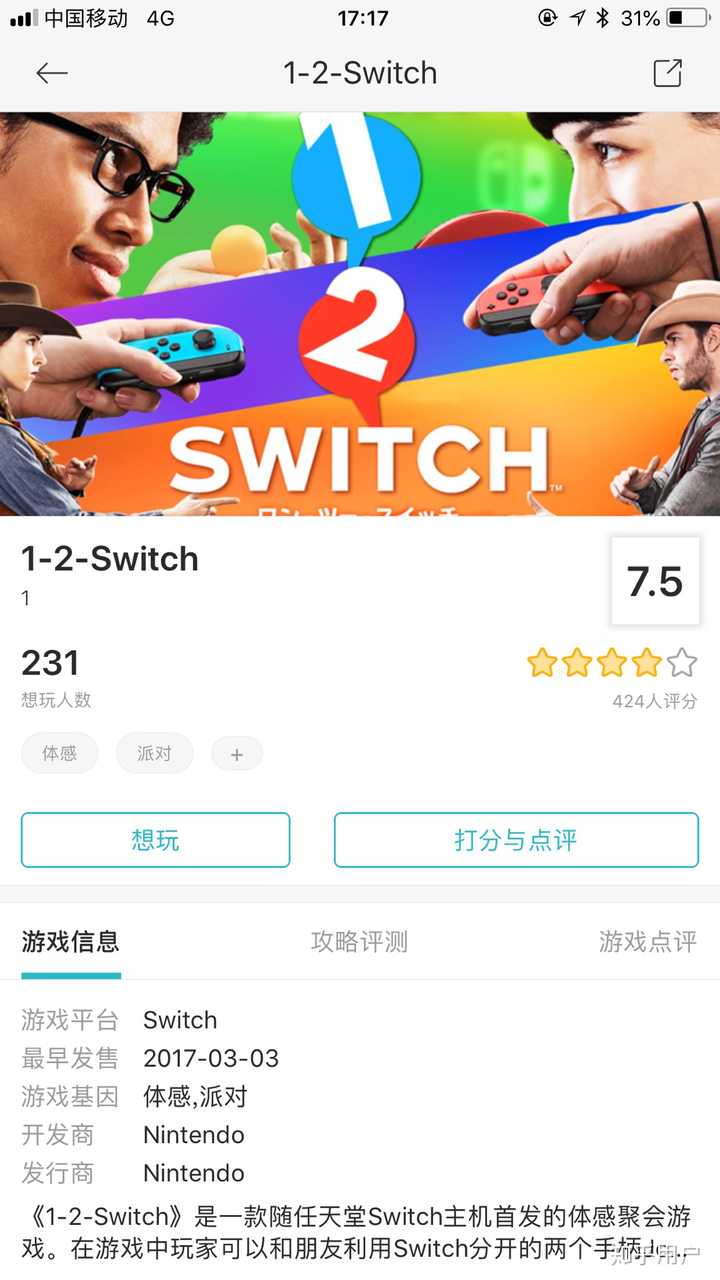The image size is (720, 1280).
Task: Open the 游戏点评 tab
Action: click(x=646, y=942)
